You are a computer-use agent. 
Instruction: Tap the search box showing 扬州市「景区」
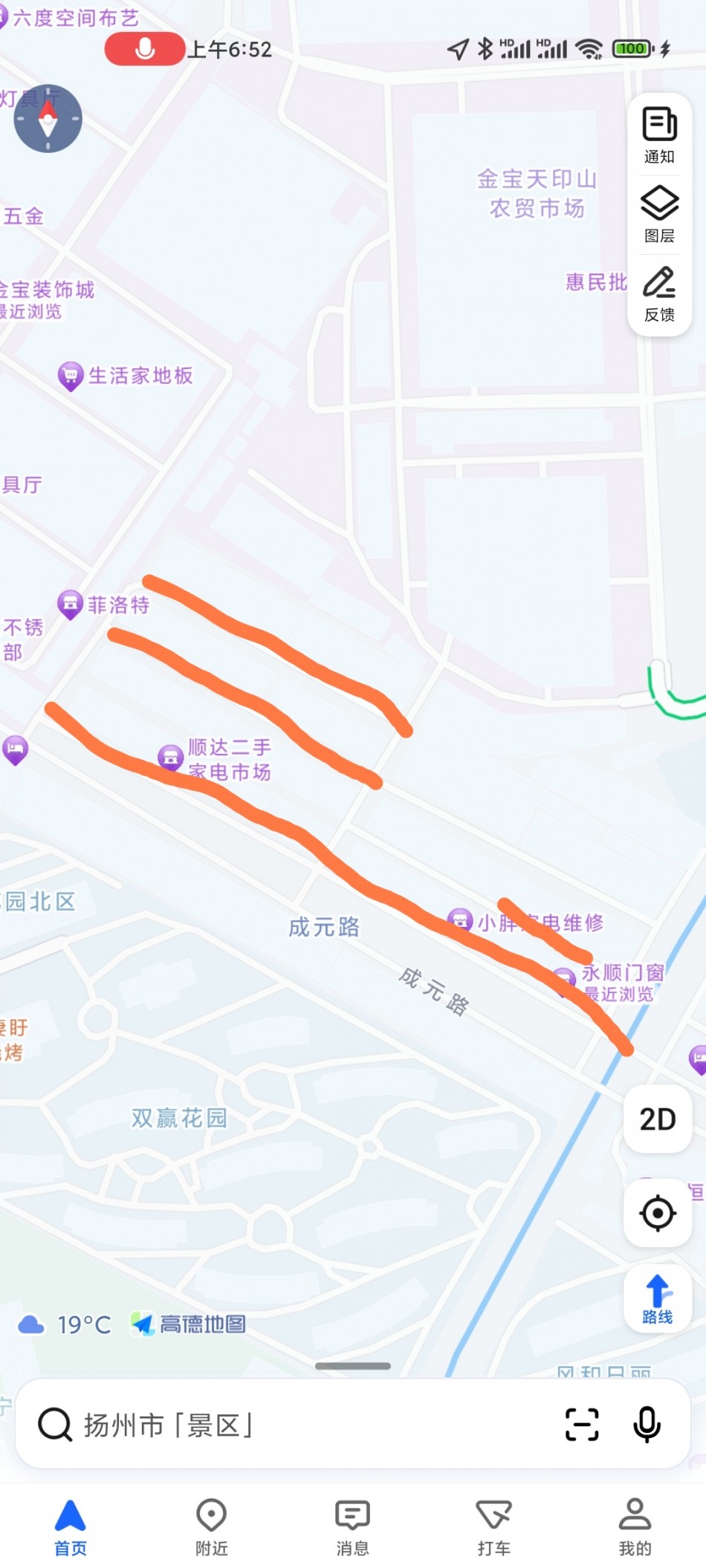[x=297, y=1425]
